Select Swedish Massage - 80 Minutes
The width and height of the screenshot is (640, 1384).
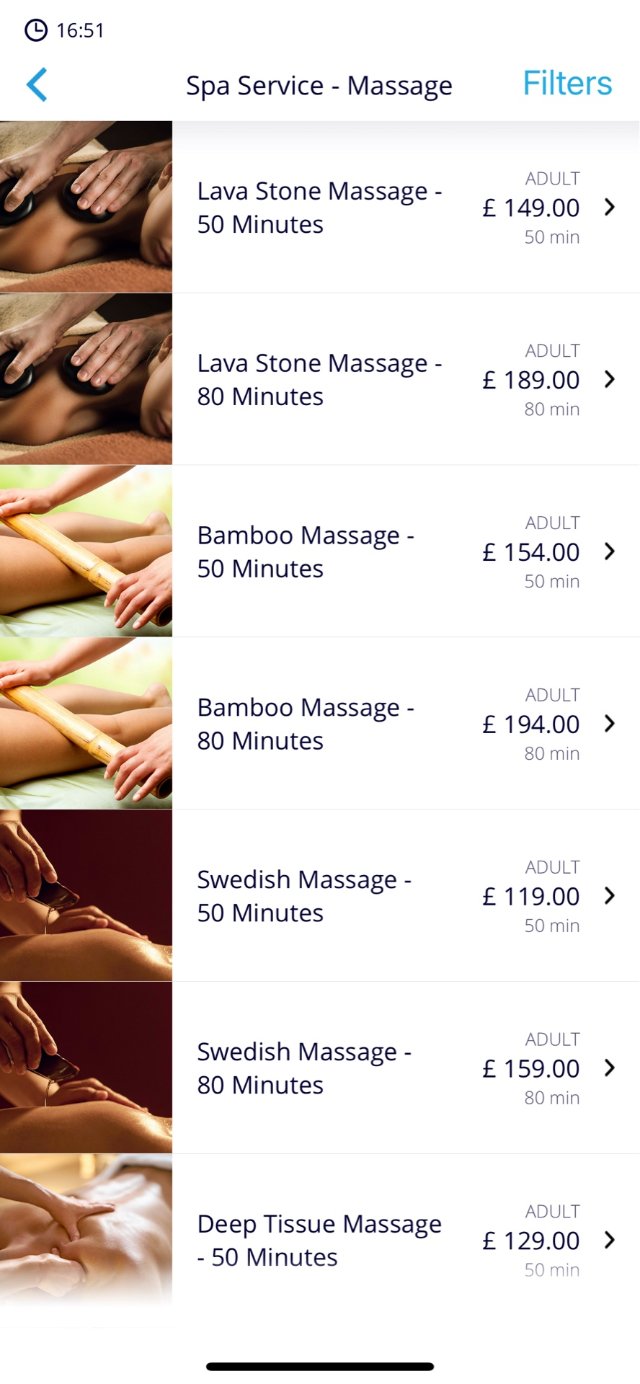tap(319, 1067)
